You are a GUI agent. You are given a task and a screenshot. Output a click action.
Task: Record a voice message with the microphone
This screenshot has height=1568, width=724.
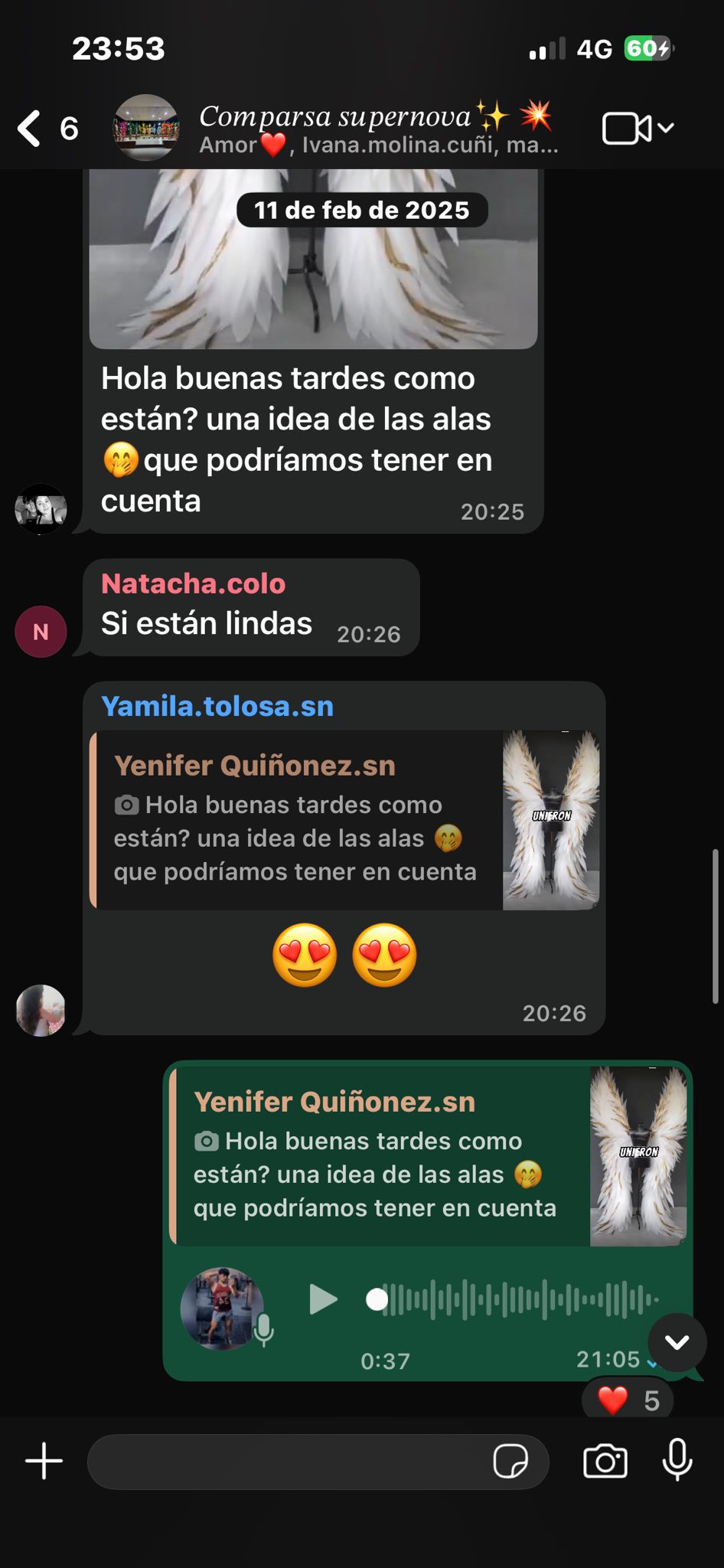tap(677, 1460)
